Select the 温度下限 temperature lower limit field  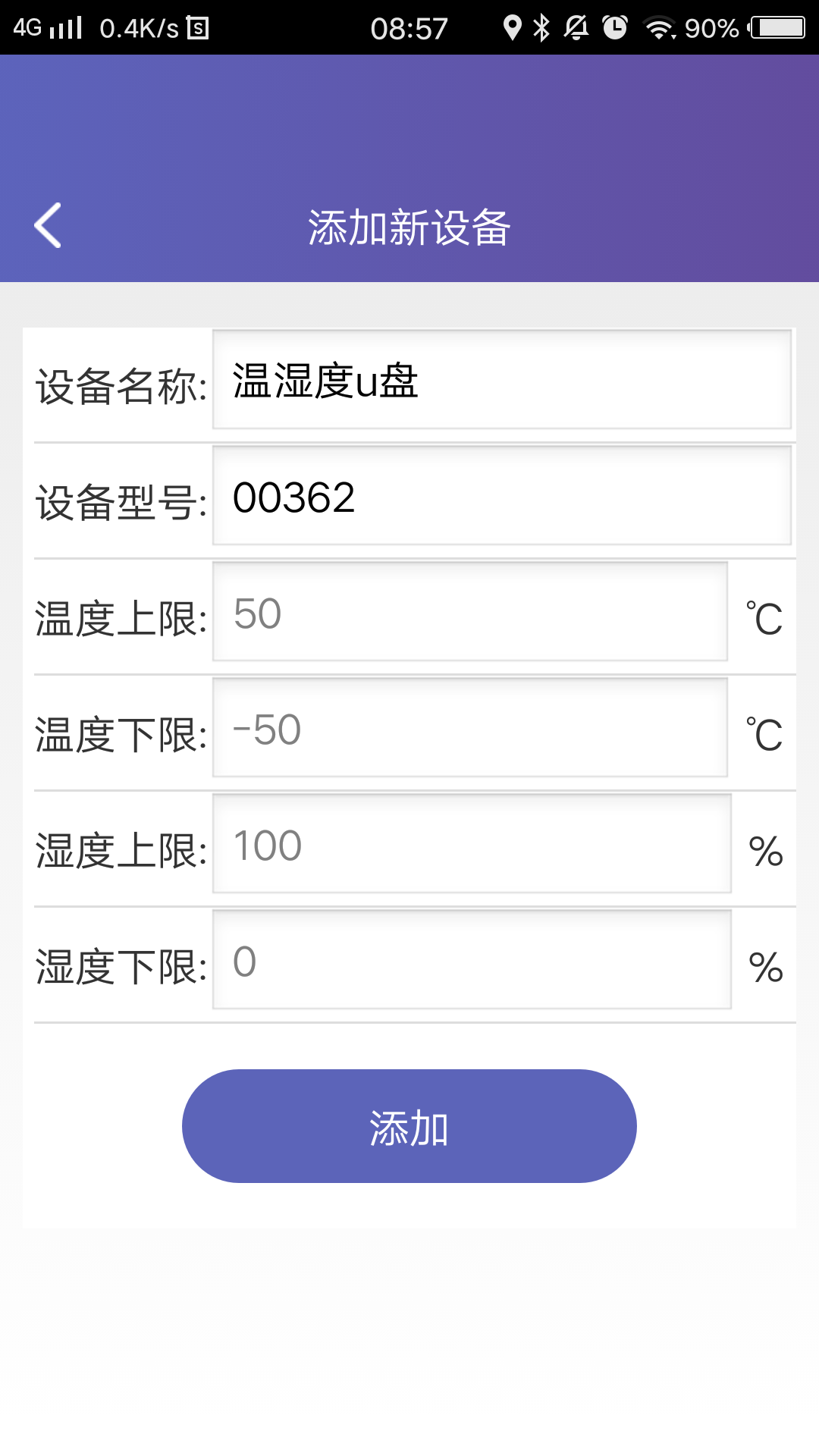pos(470,727)
